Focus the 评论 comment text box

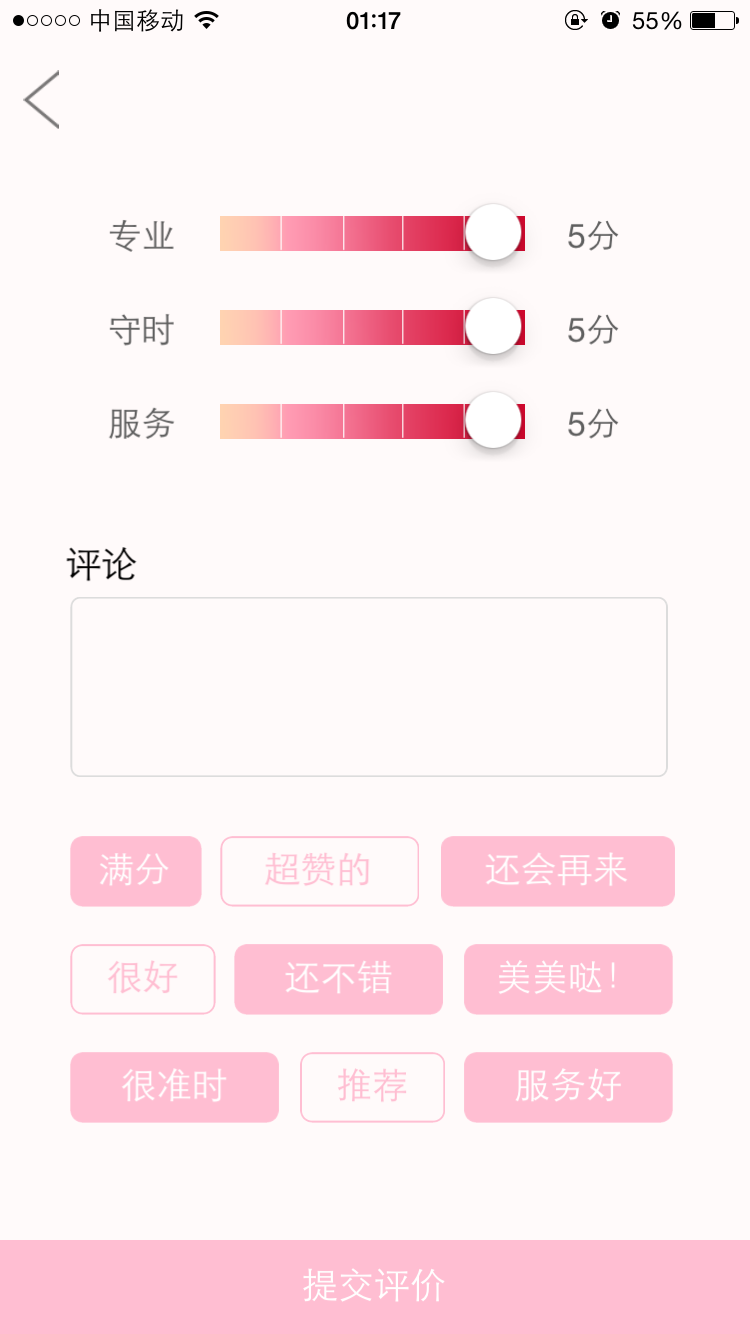coord(369,687)
